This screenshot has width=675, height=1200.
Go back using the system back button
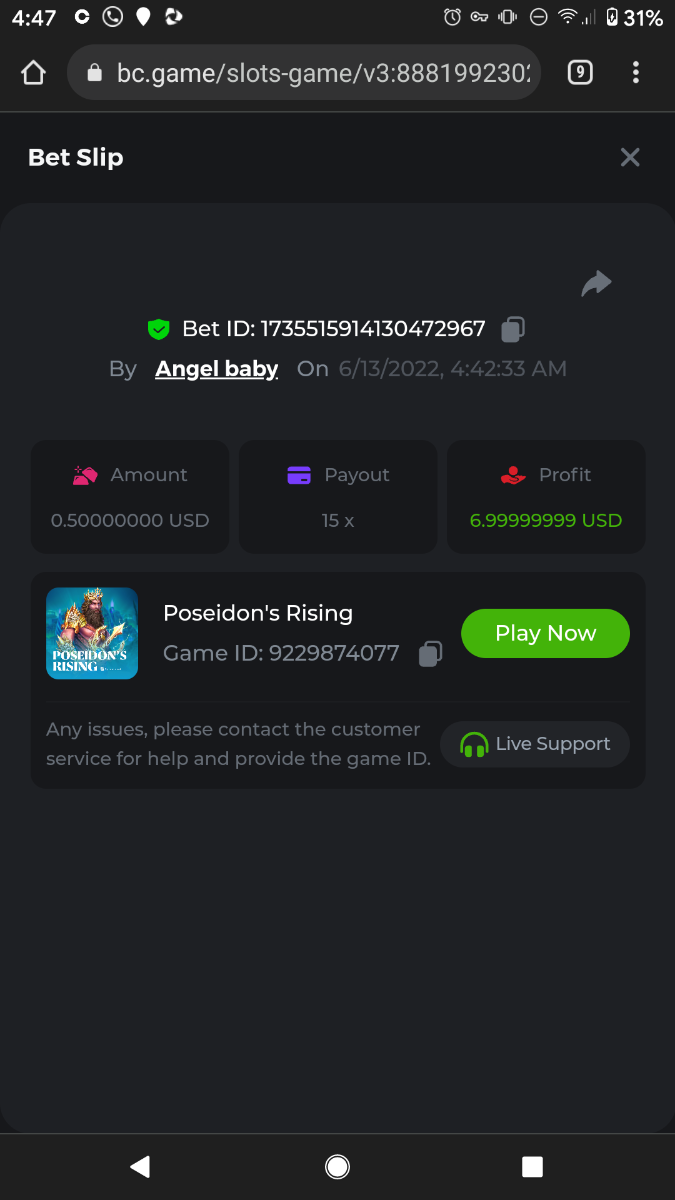pyautogui.click(x=140, y=1166)
